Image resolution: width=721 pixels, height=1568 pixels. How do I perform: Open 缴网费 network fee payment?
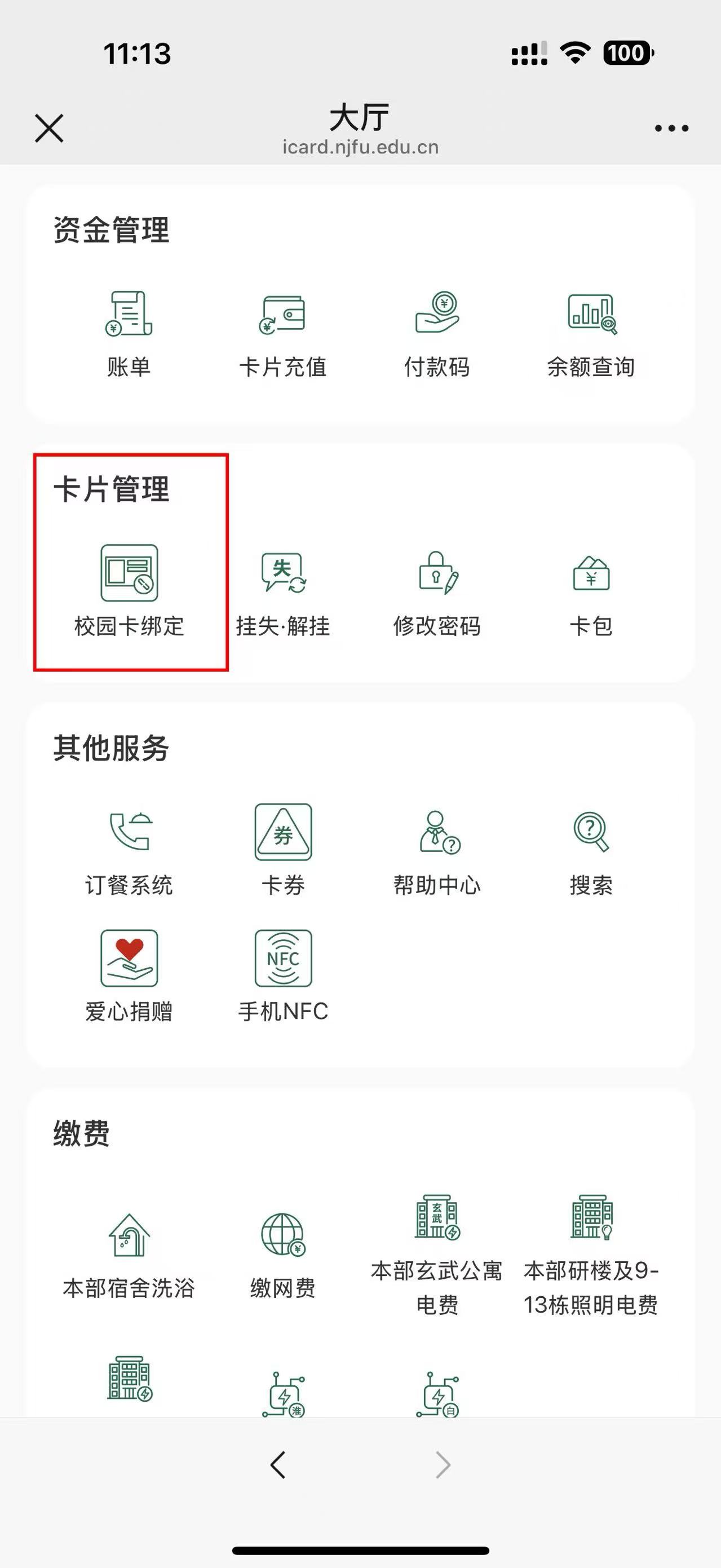pyautogui.click(x=283, y=1254)
